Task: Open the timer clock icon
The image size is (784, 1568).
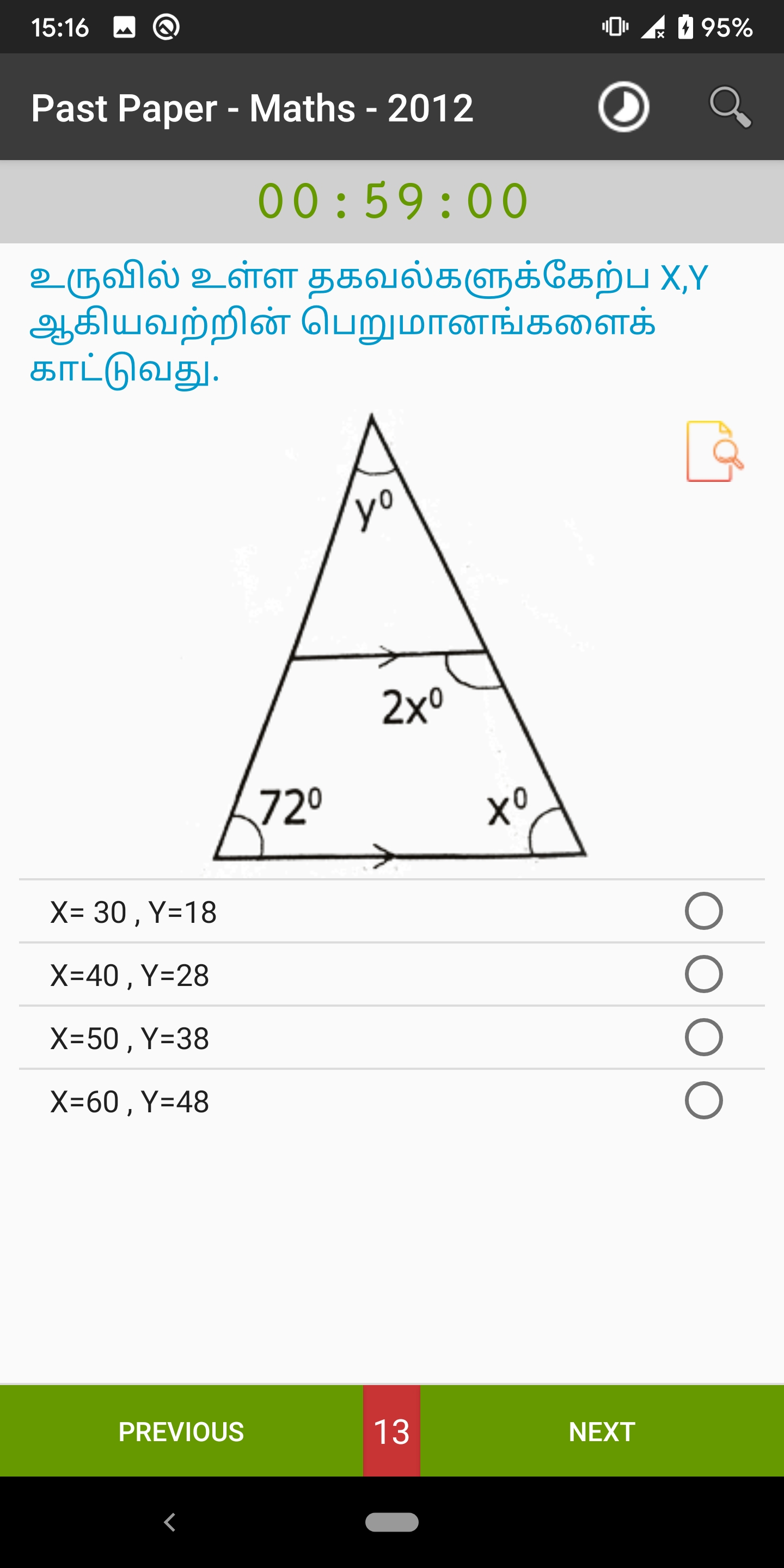Action: (x=623, y=107)
